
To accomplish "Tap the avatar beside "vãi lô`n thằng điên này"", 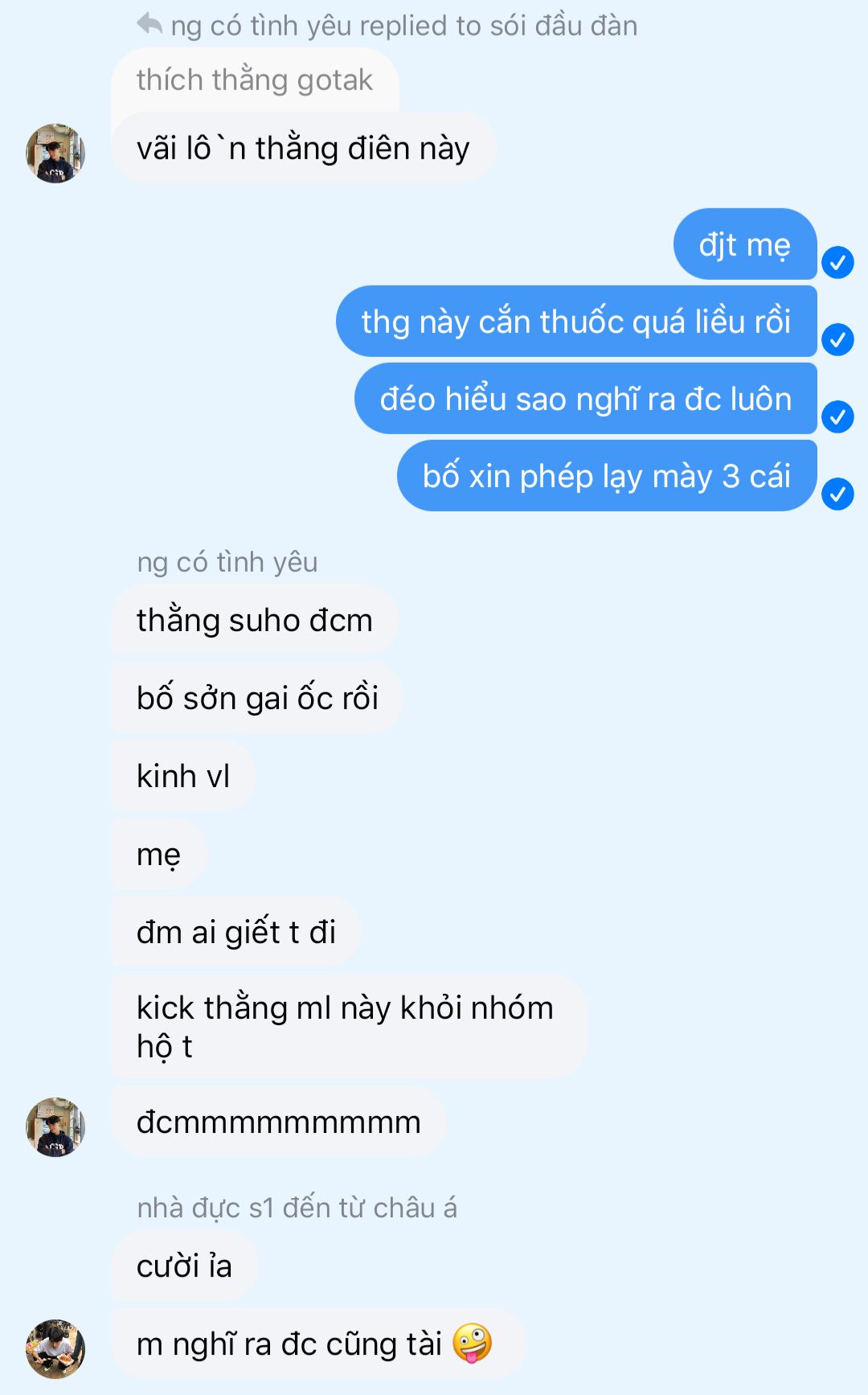I will click(55, 153).
